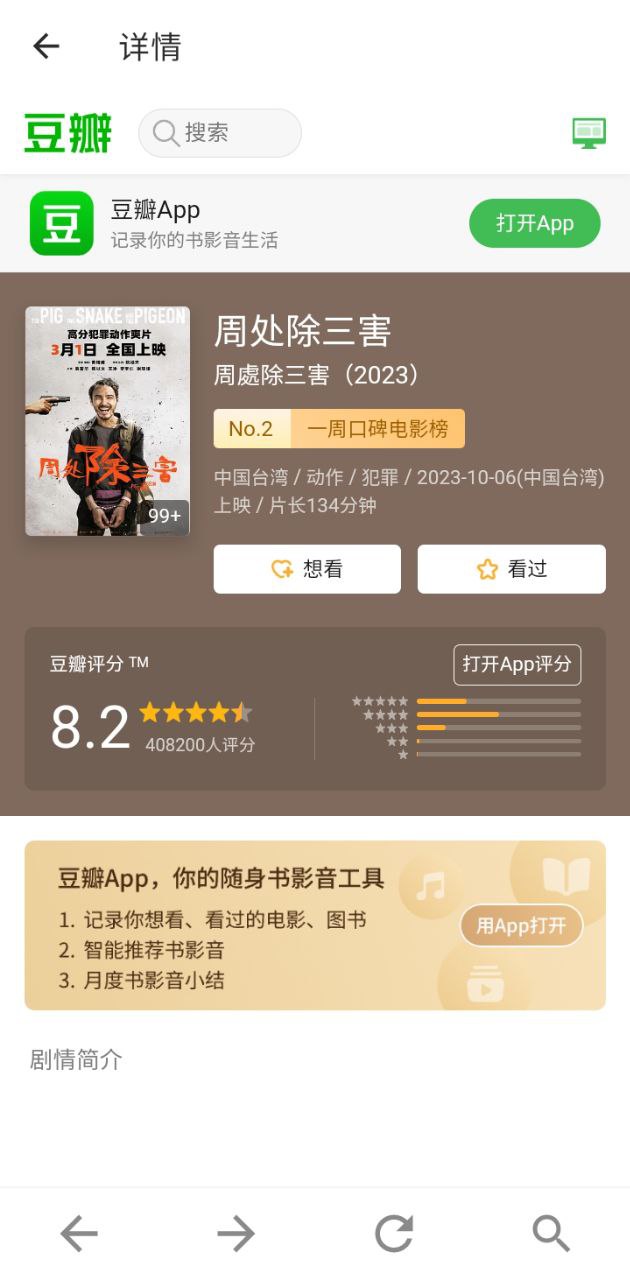Reload the page with the refresh icon
The width and height of the screenshot is (630, 1280).
394,1234
